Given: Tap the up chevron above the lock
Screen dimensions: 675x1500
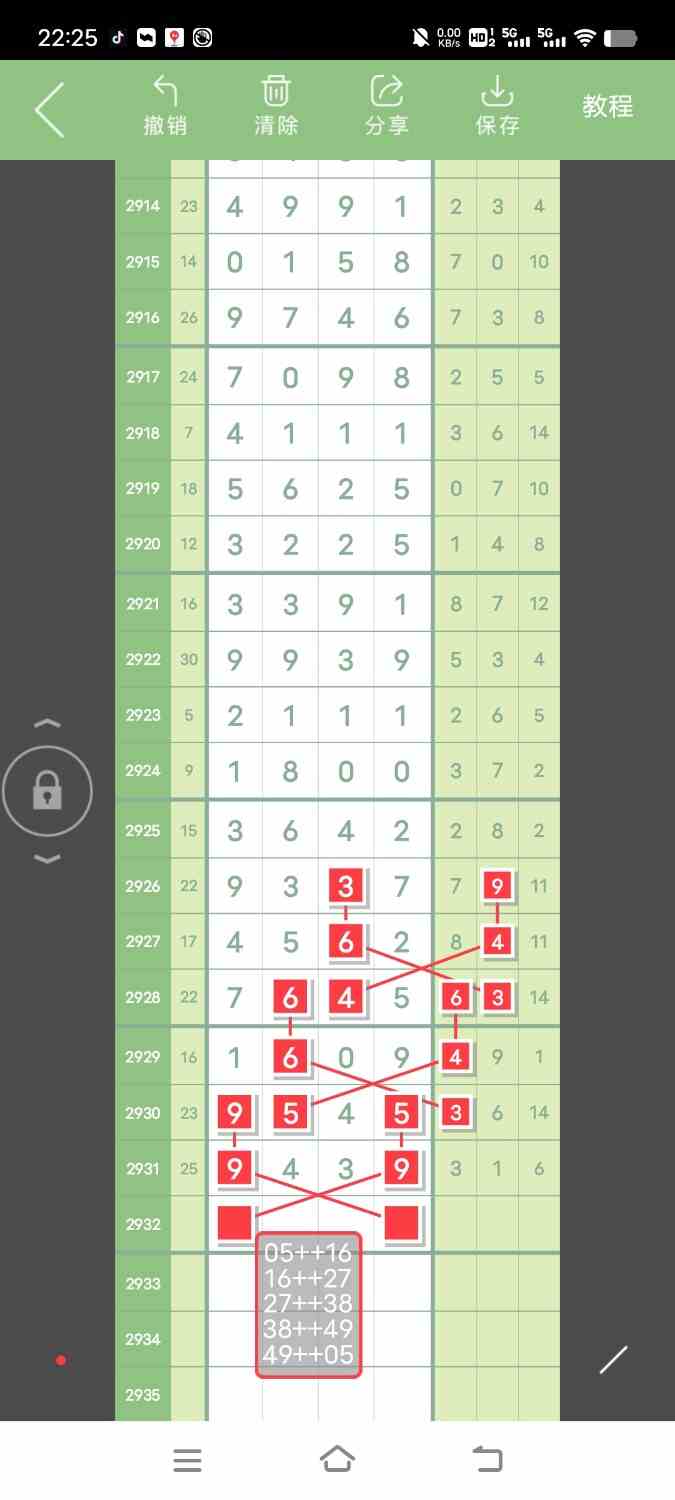Looking at the screenshot, I should click(47, 723).
